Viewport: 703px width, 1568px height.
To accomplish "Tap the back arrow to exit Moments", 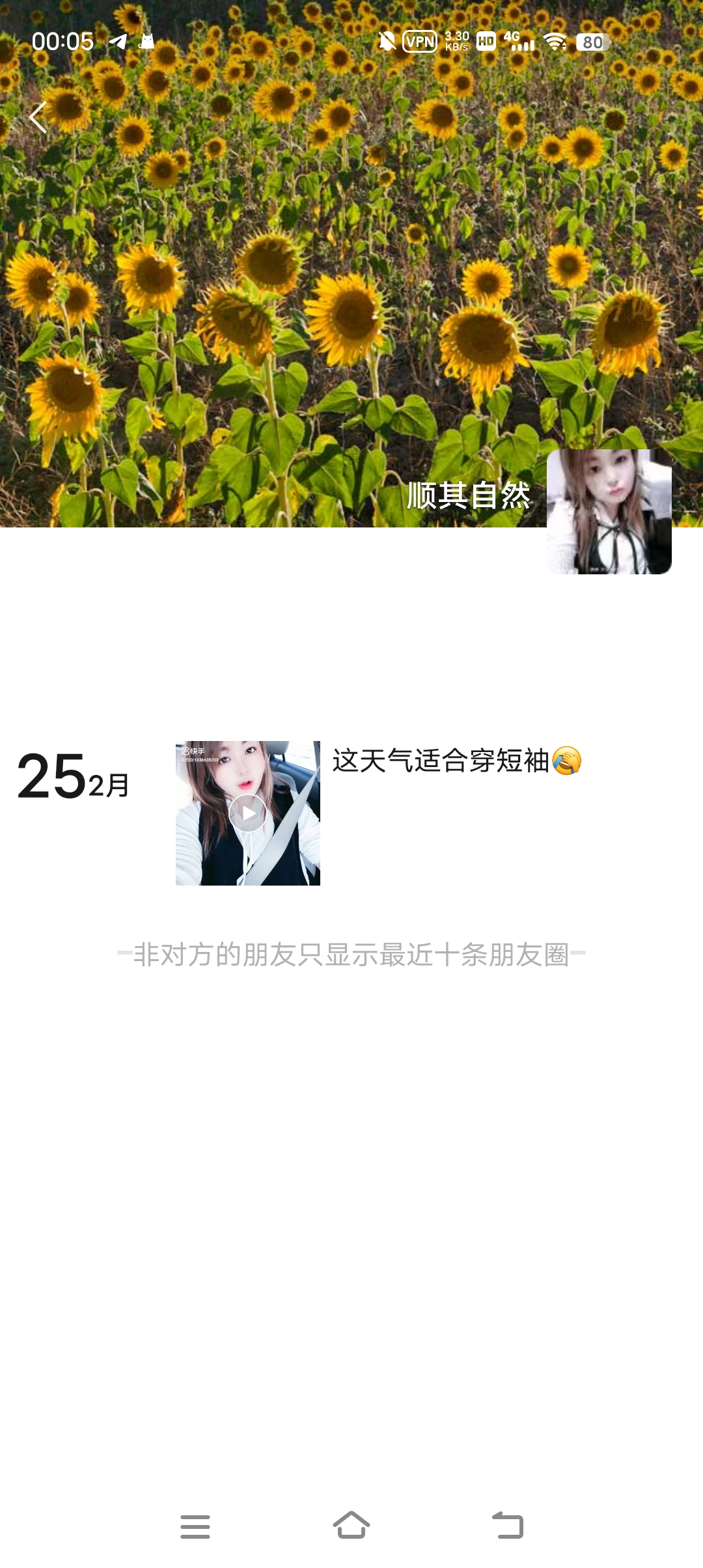I will click(x=37, y=116).
